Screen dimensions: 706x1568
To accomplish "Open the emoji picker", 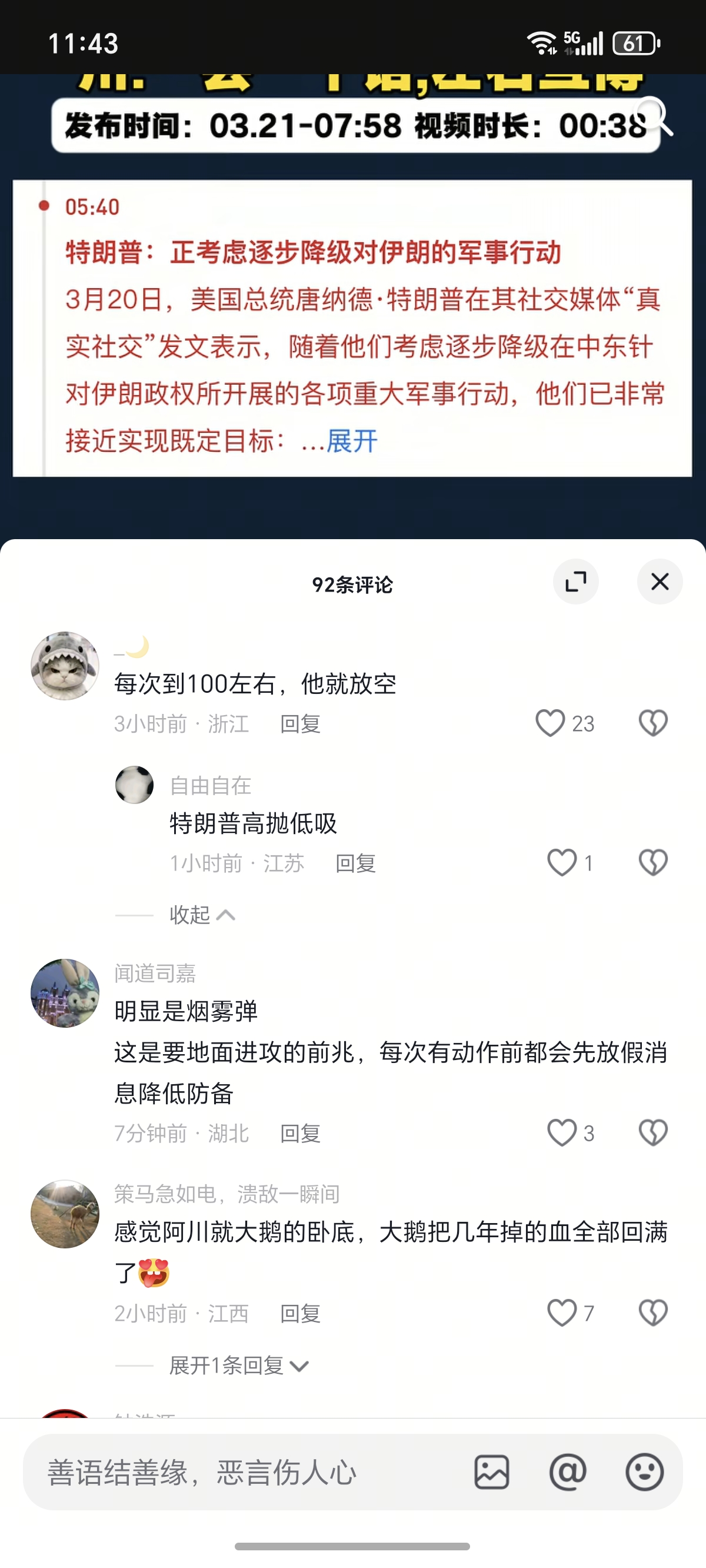I will [644, 1473].
